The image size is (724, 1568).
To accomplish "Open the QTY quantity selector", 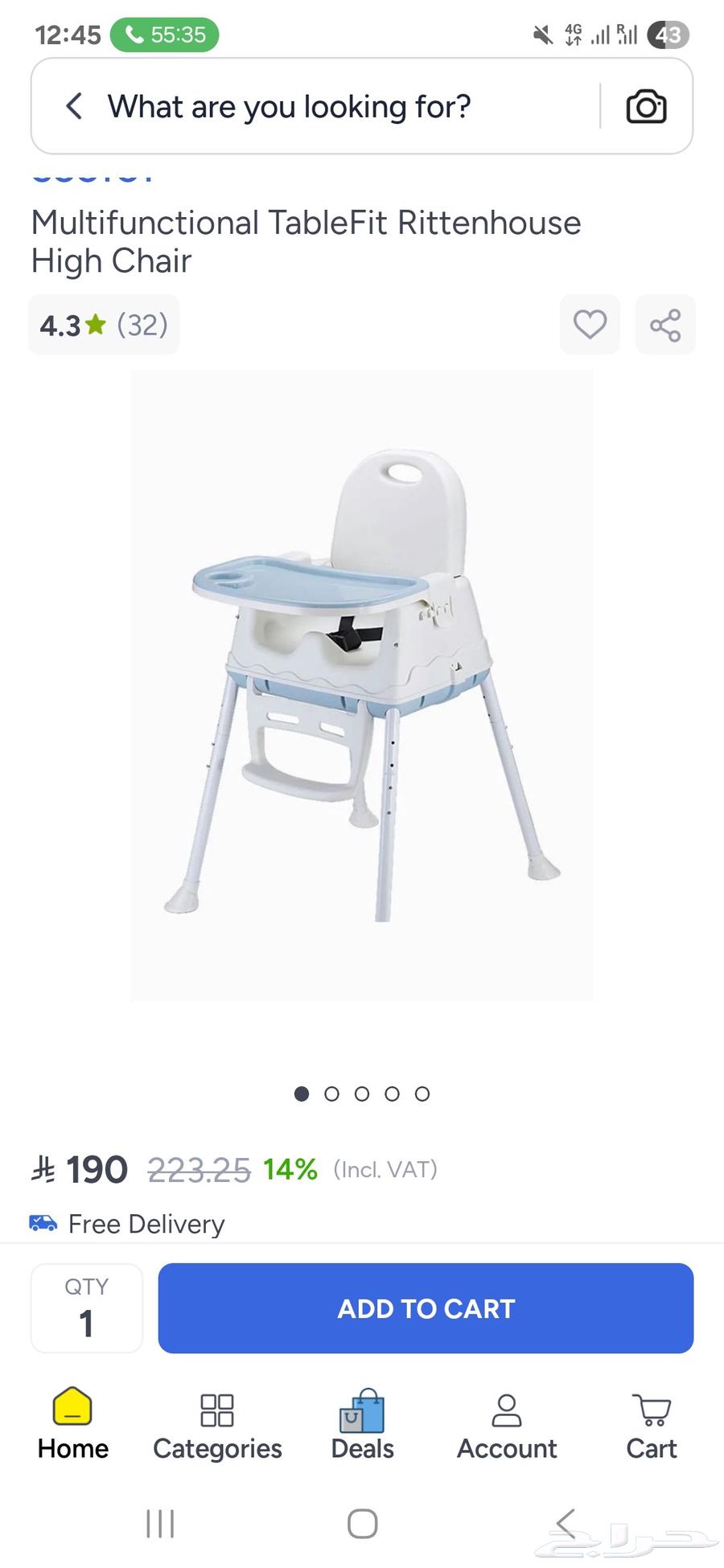I will 87,1307.
